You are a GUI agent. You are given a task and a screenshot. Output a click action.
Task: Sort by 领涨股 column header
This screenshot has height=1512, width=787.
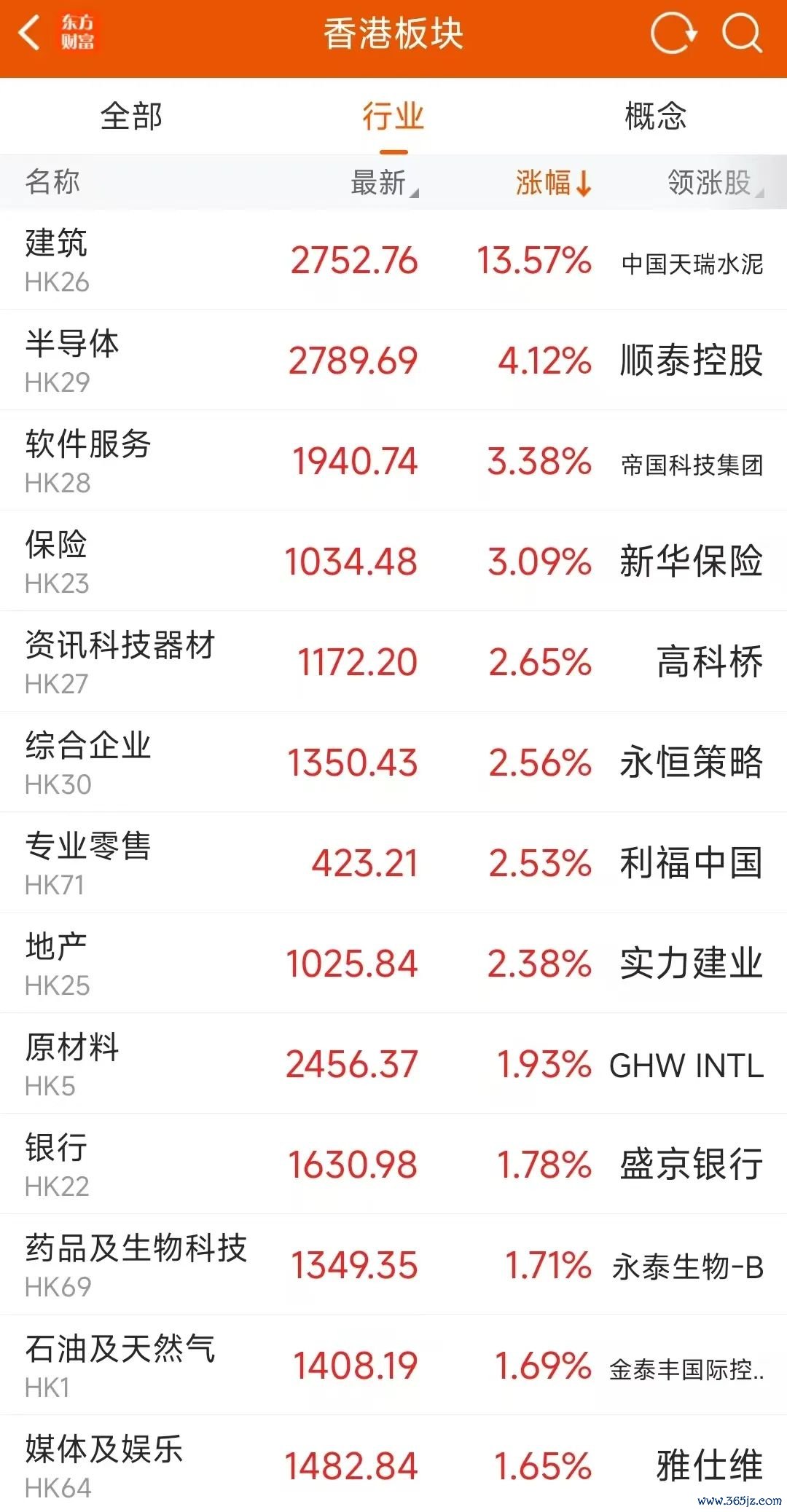tap(716, 183)
